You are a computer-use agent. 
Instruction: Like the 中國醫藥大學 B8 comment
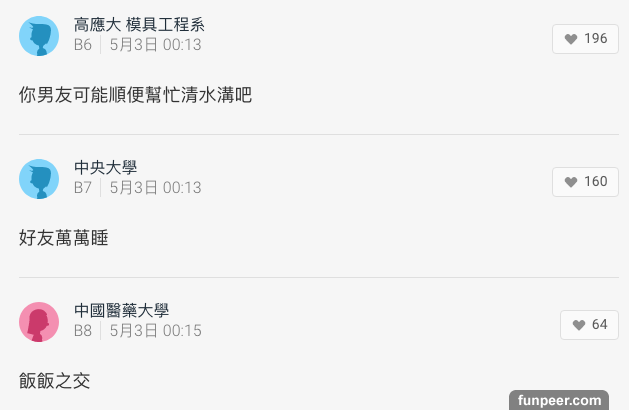[x=588, y=325]
